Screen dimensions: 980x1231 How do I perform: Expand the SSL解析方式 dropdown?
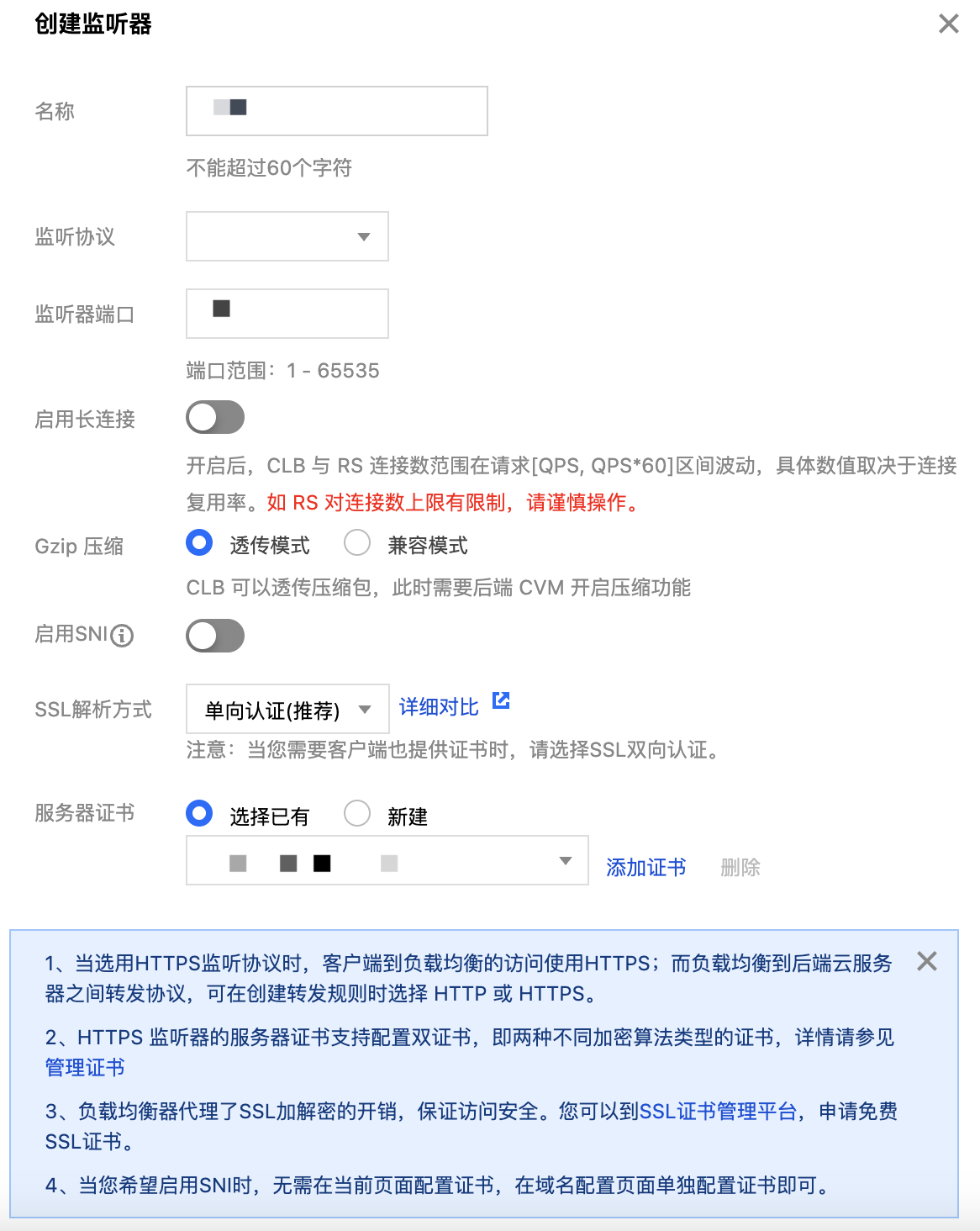tap(287, 710)
